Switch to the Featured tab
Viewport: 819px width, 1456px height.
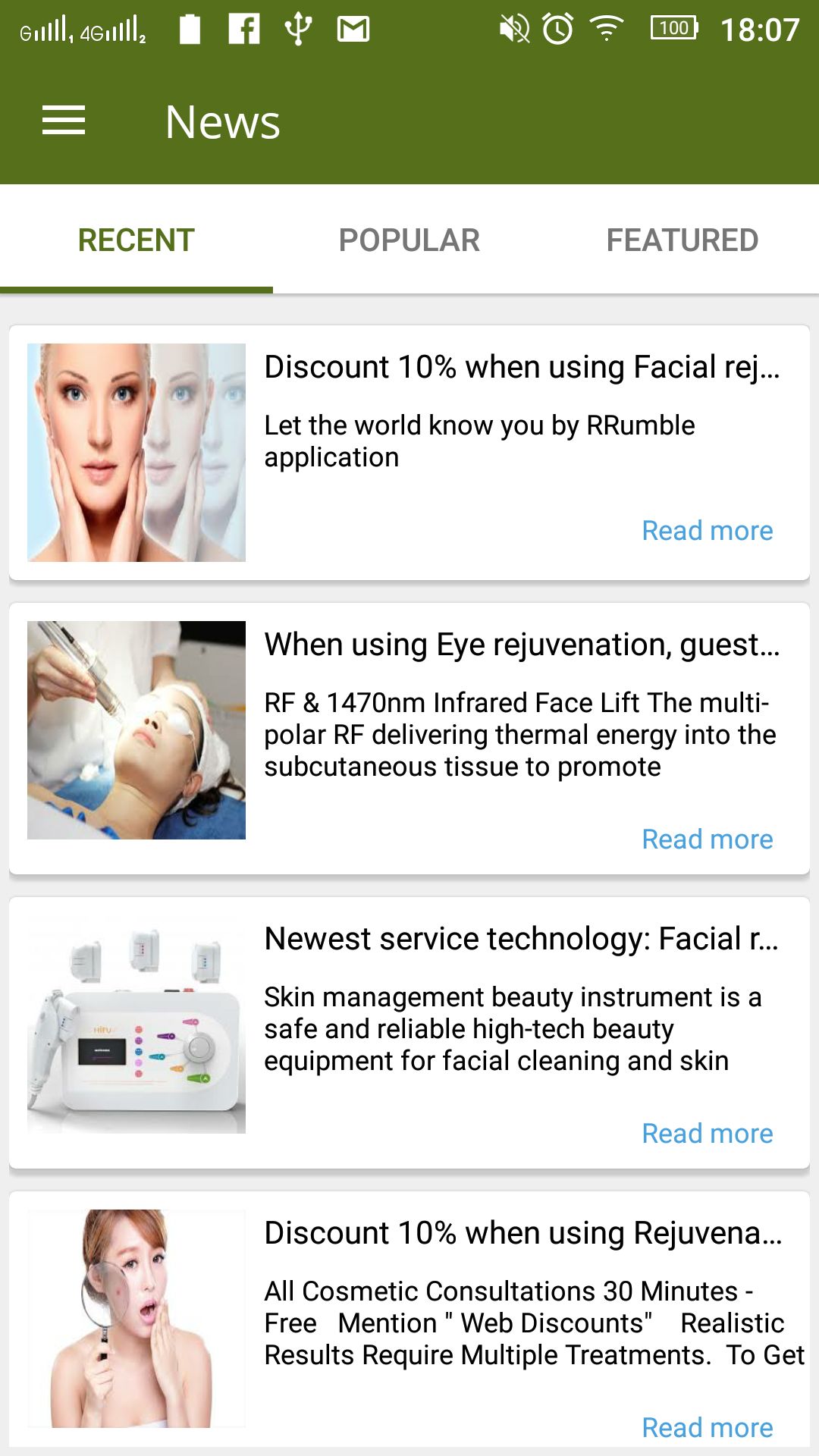coord(682,240)
